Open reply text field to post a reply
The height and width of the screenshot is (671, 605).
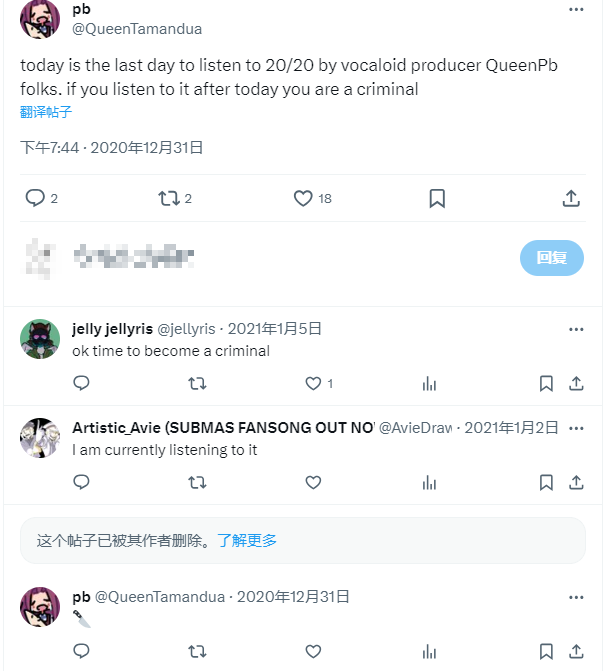pos(280,257)
